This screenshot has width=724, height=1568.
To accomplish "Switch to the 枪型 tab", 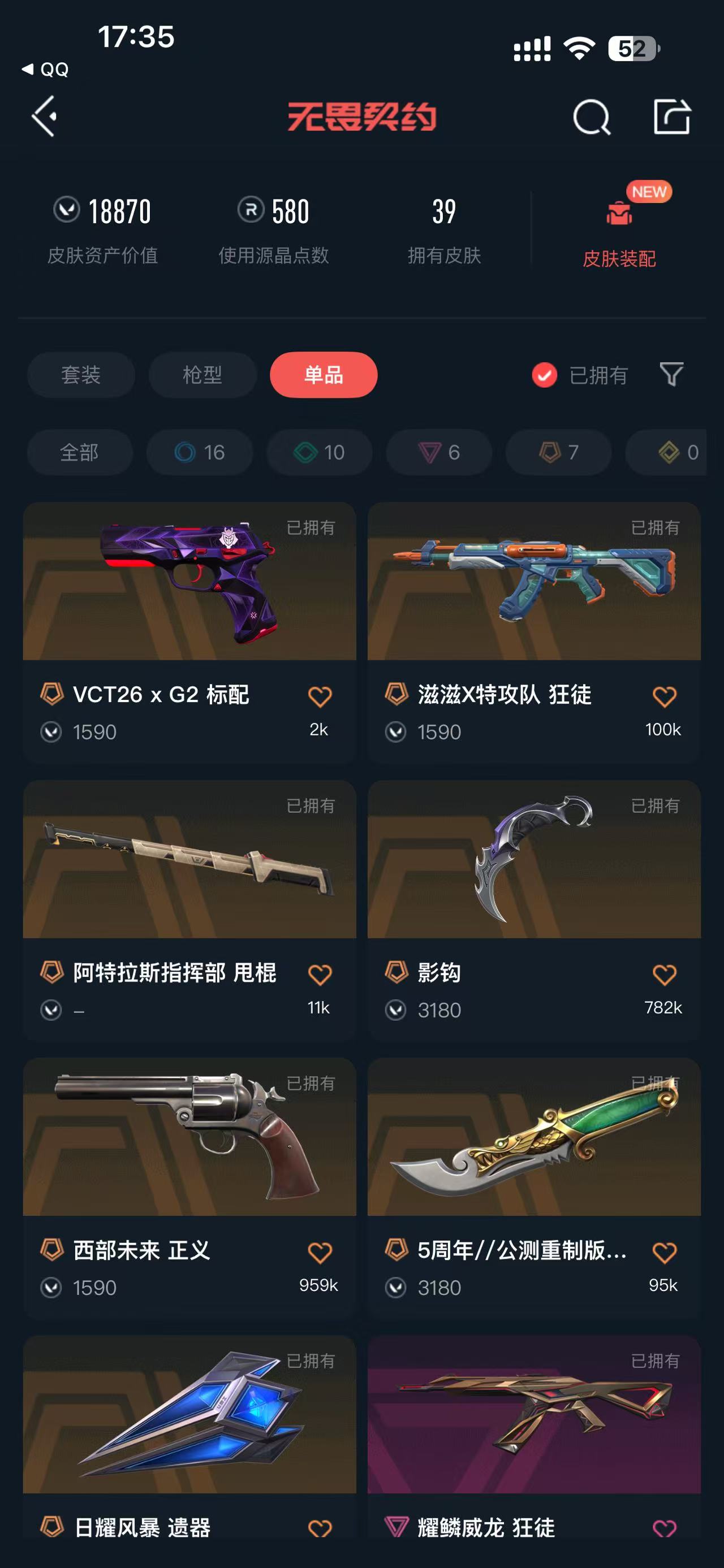I will [x=202, y=375].
